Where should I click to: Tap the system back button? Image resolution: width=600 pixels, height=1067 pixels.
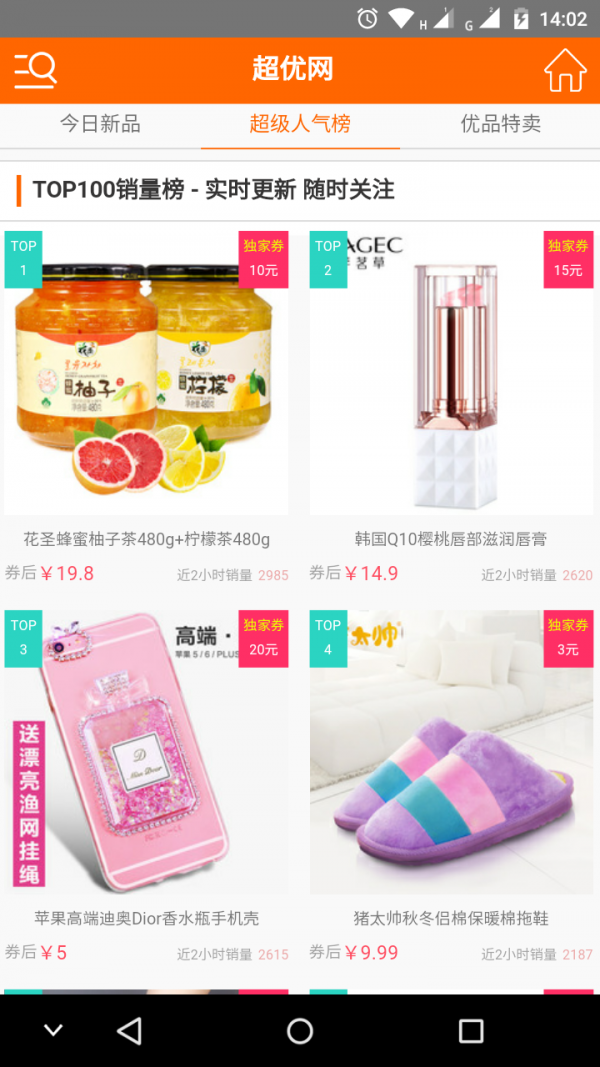[x=129, y=1031]
